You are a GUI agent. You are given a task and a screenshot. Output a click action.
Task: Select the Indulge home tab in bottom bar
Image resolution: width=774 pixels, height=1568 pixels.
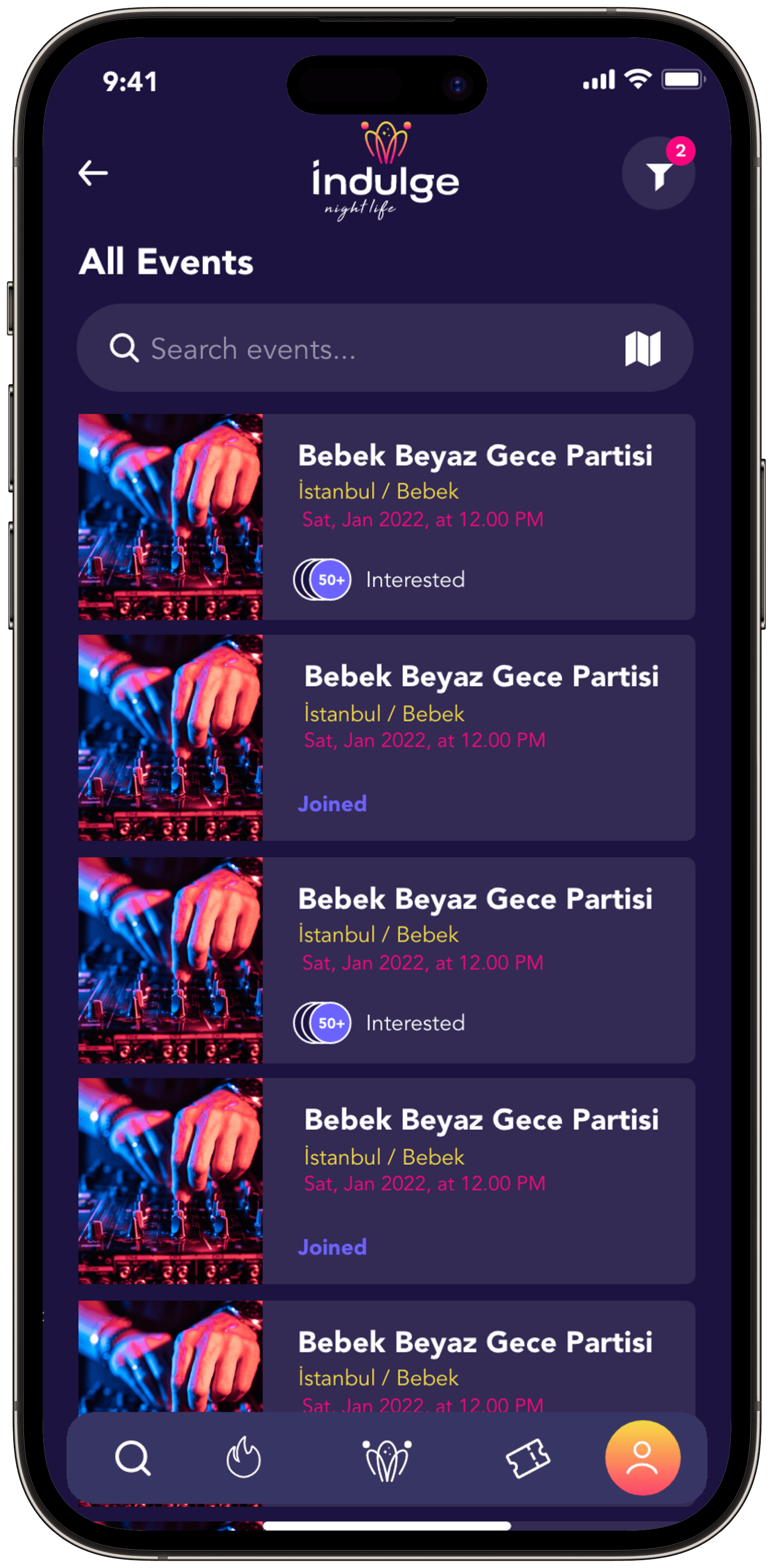(x=386, y=1460)
